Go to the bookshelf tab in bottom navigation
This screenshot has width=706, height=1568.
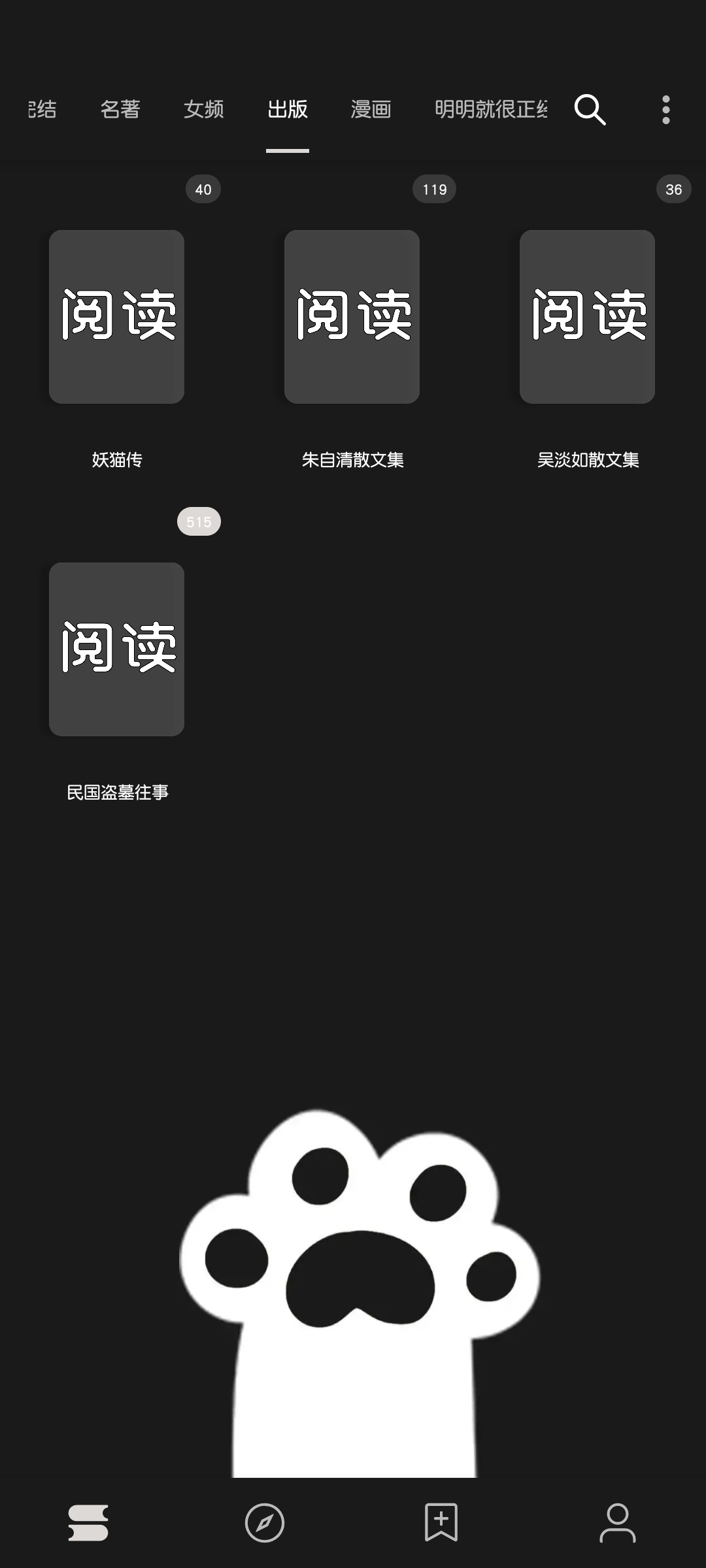88,1522
